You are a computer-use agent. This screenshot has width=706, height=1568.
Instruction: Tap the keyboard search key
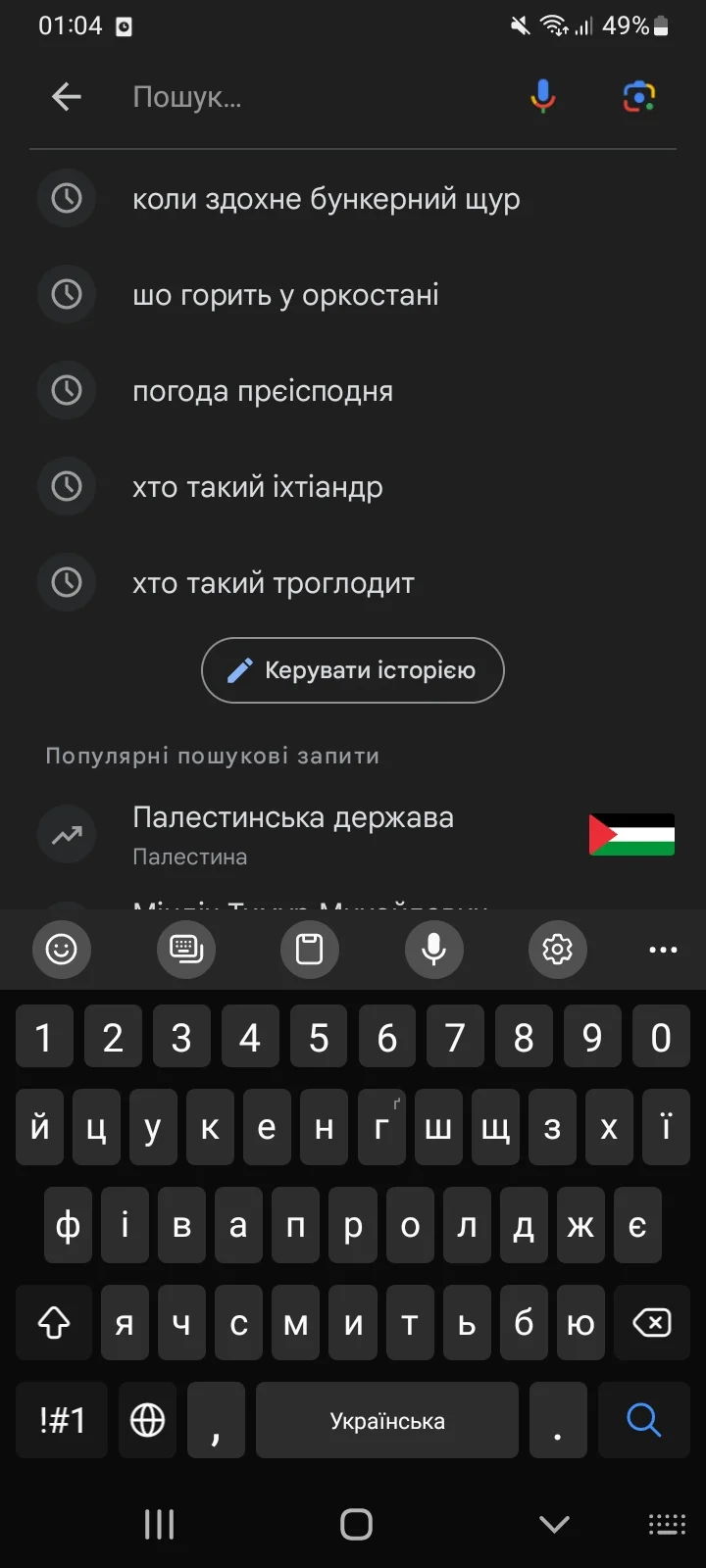pyautogui.click(x=644, y=1420)
